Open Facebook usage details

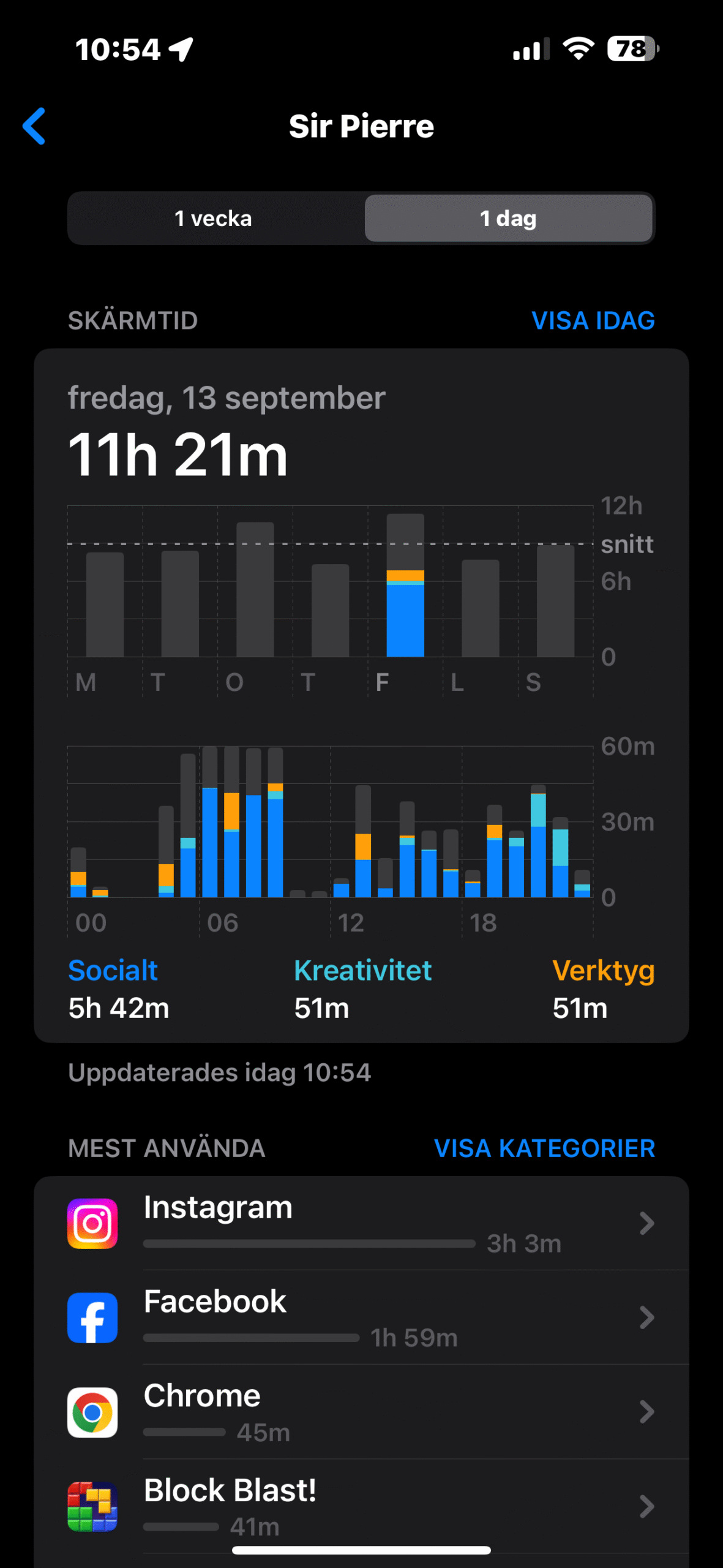click(361, 1317)
